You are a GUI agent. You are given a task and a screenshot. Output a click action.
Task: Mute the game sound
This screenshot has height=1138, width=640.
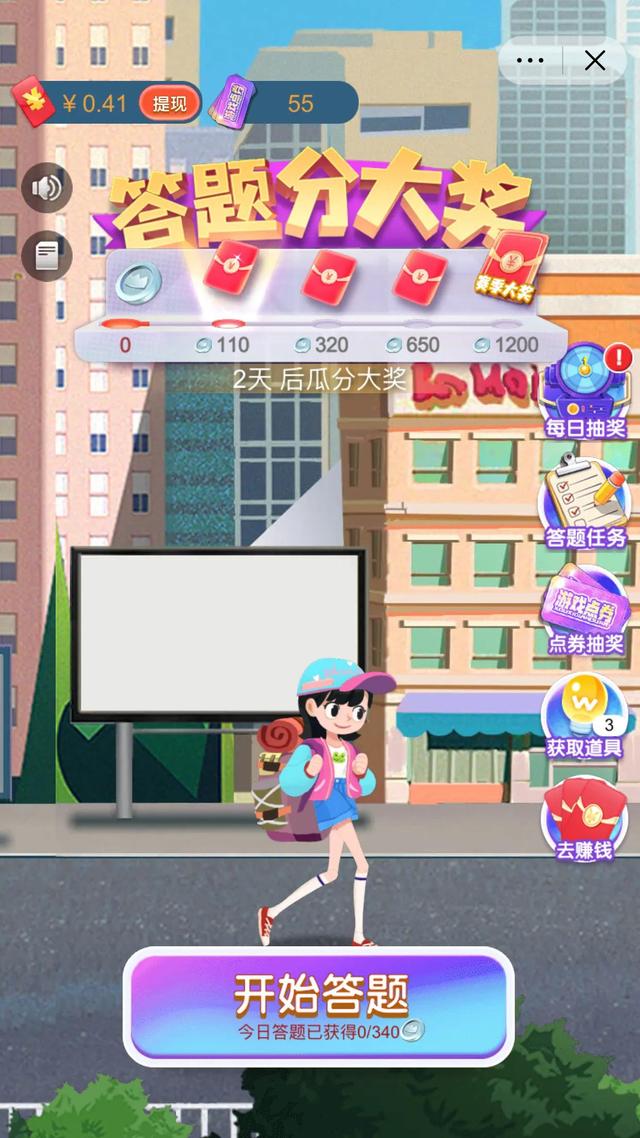(x=46, y=187)
